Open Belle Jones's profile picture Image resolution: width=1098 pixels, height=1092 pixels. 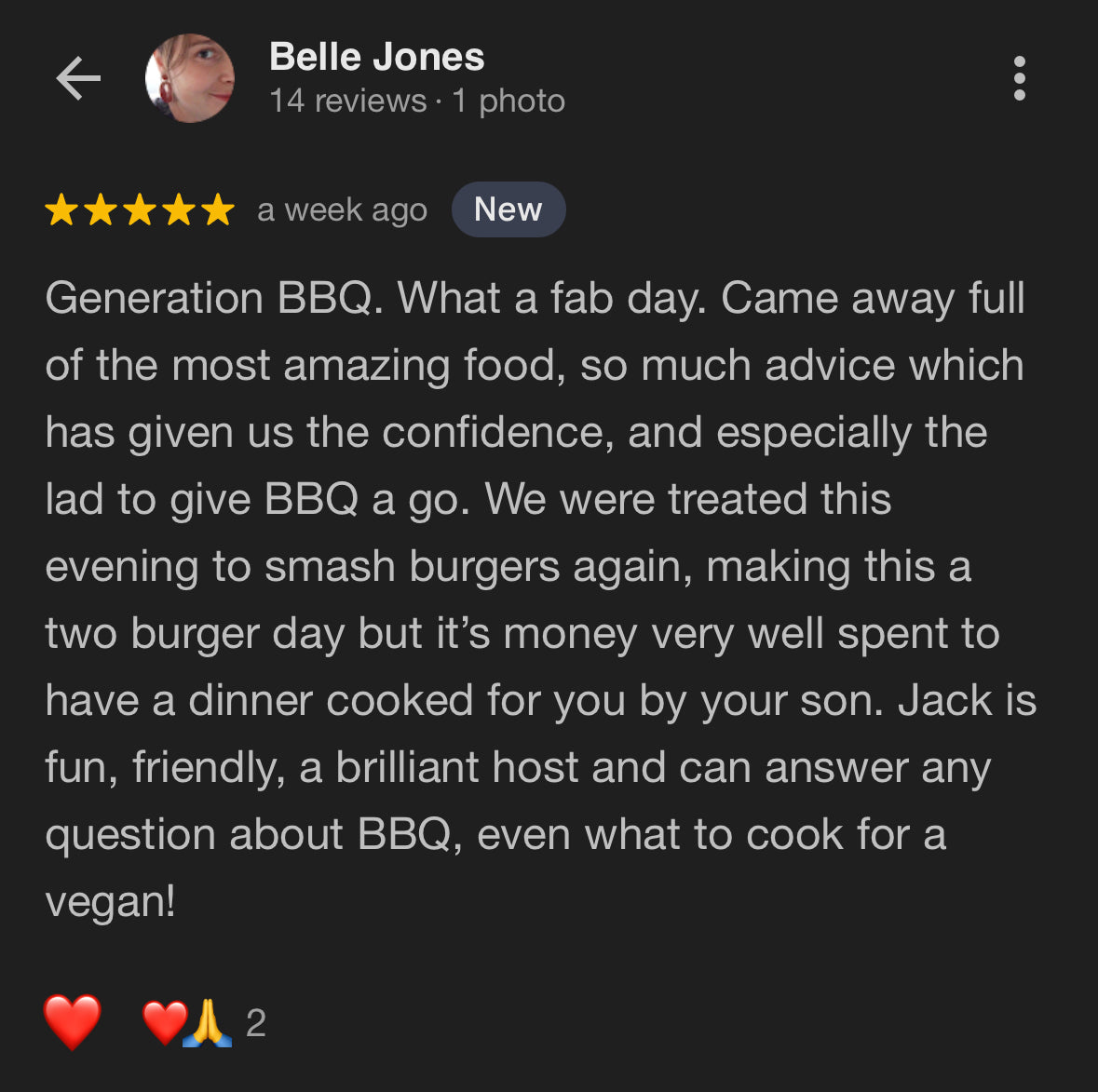point(190,78)
